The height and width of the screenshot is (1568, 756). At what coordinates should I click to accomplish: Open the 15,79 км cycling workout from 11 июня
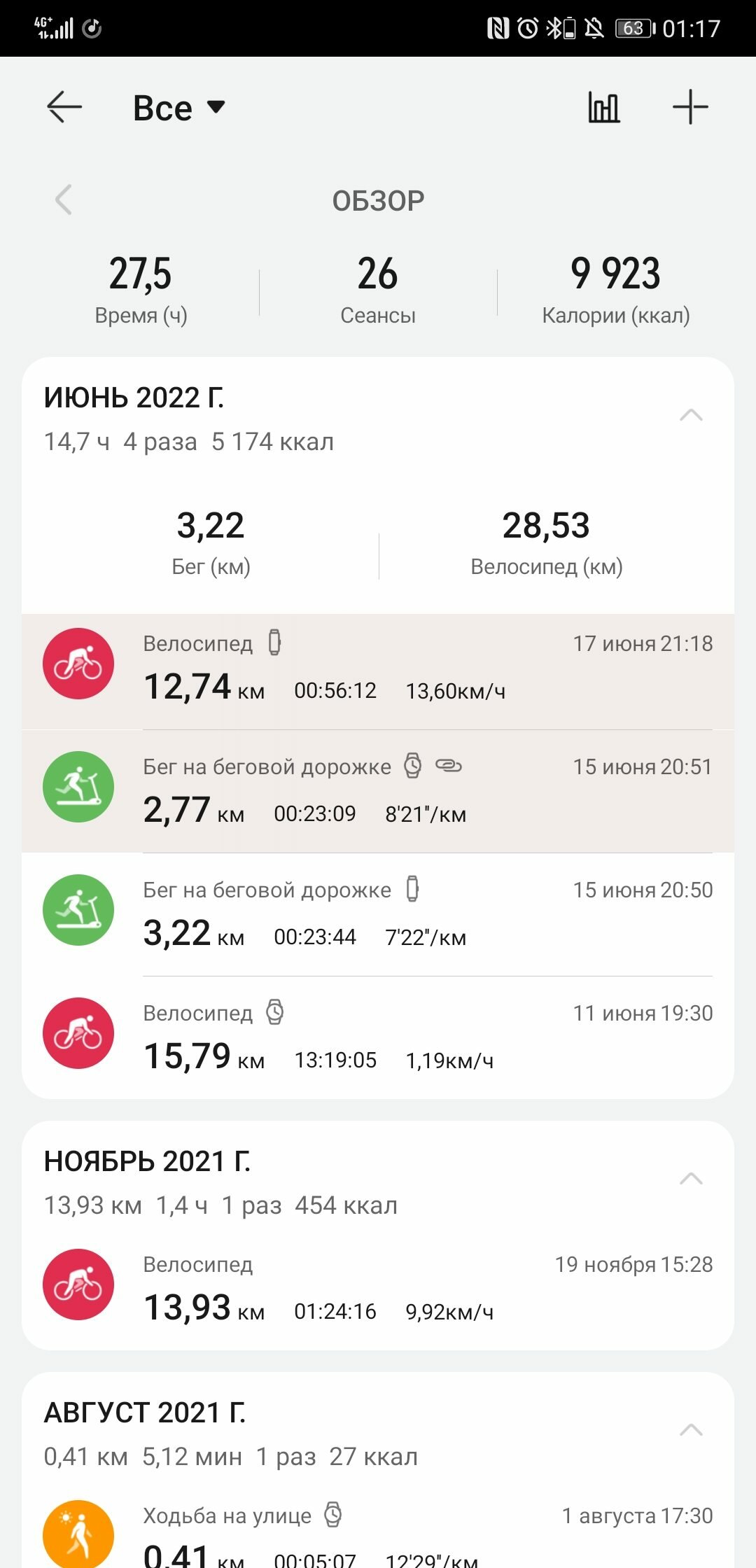378,1039
